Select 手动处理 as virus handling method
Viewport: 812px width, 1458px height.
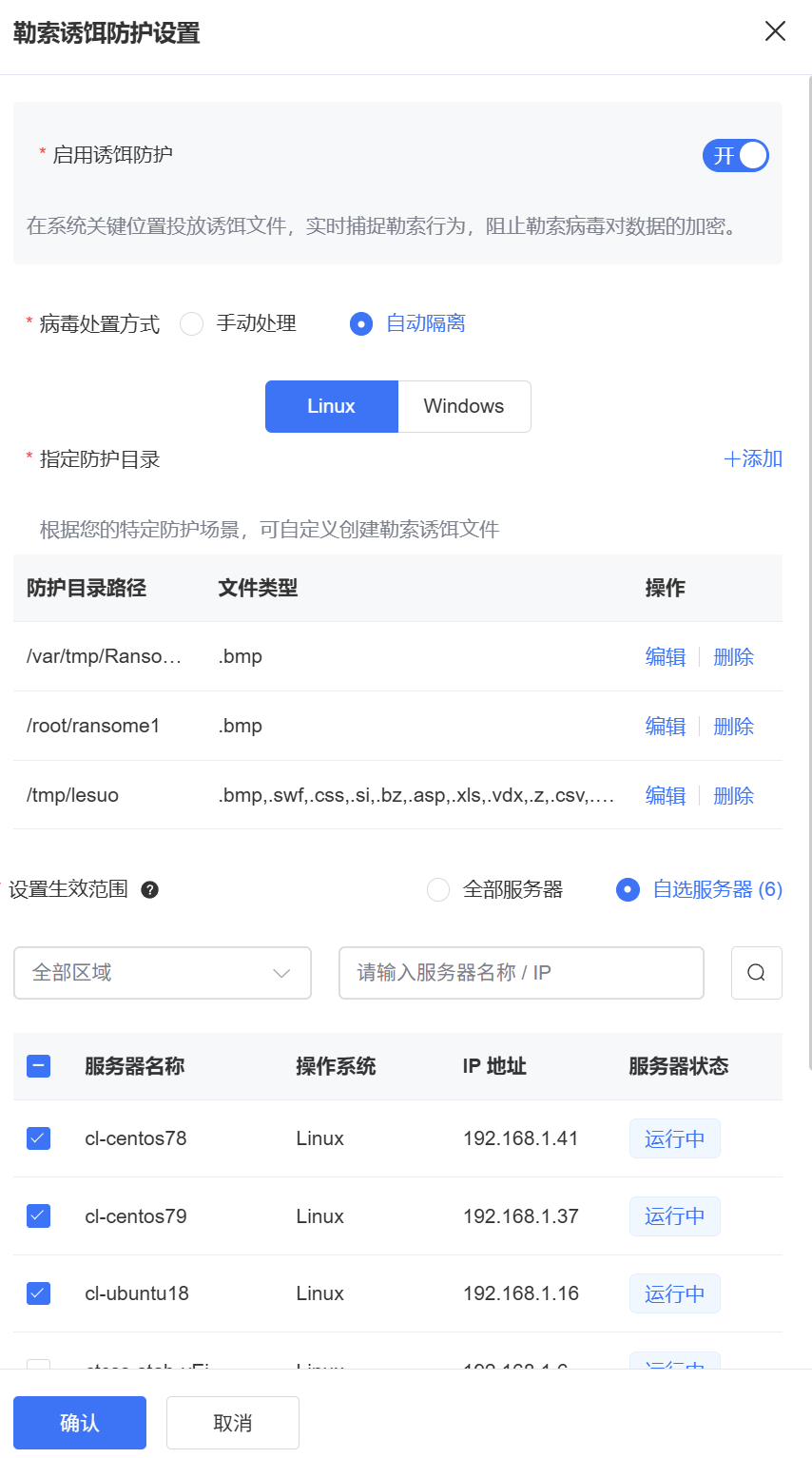tap(192, 324)
